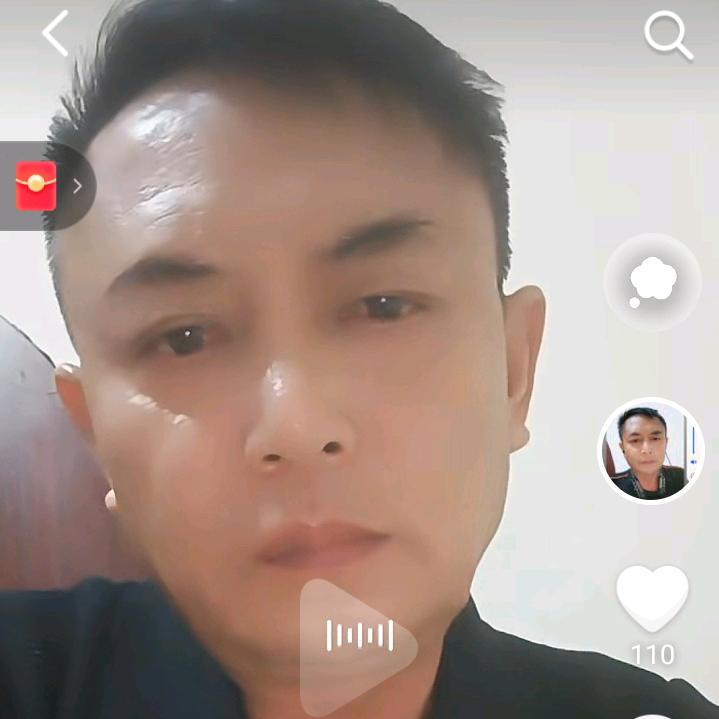Open the comment bubble icon
The width and height of the screenshot is (719, 719).
(652, 282)
